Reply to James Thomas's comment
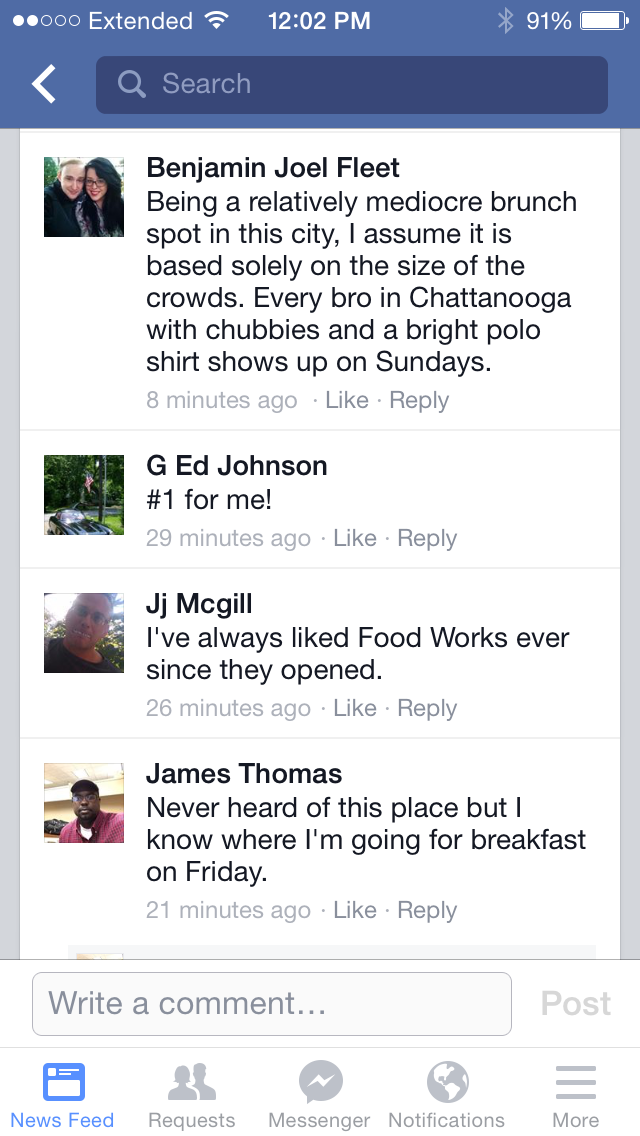The height and width of the screenshot is (1136, 640). [x=427, y=911]
